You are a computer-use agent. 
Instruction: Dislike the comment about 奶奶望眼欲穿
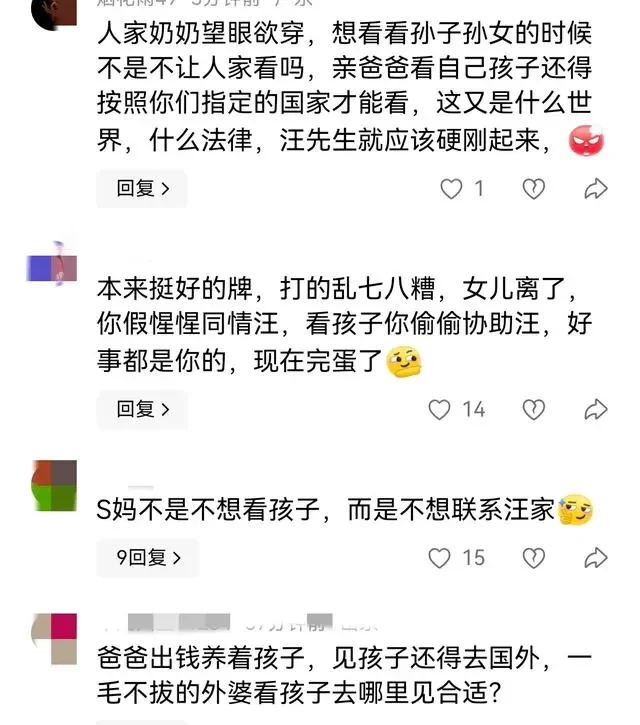pos(535,188)
